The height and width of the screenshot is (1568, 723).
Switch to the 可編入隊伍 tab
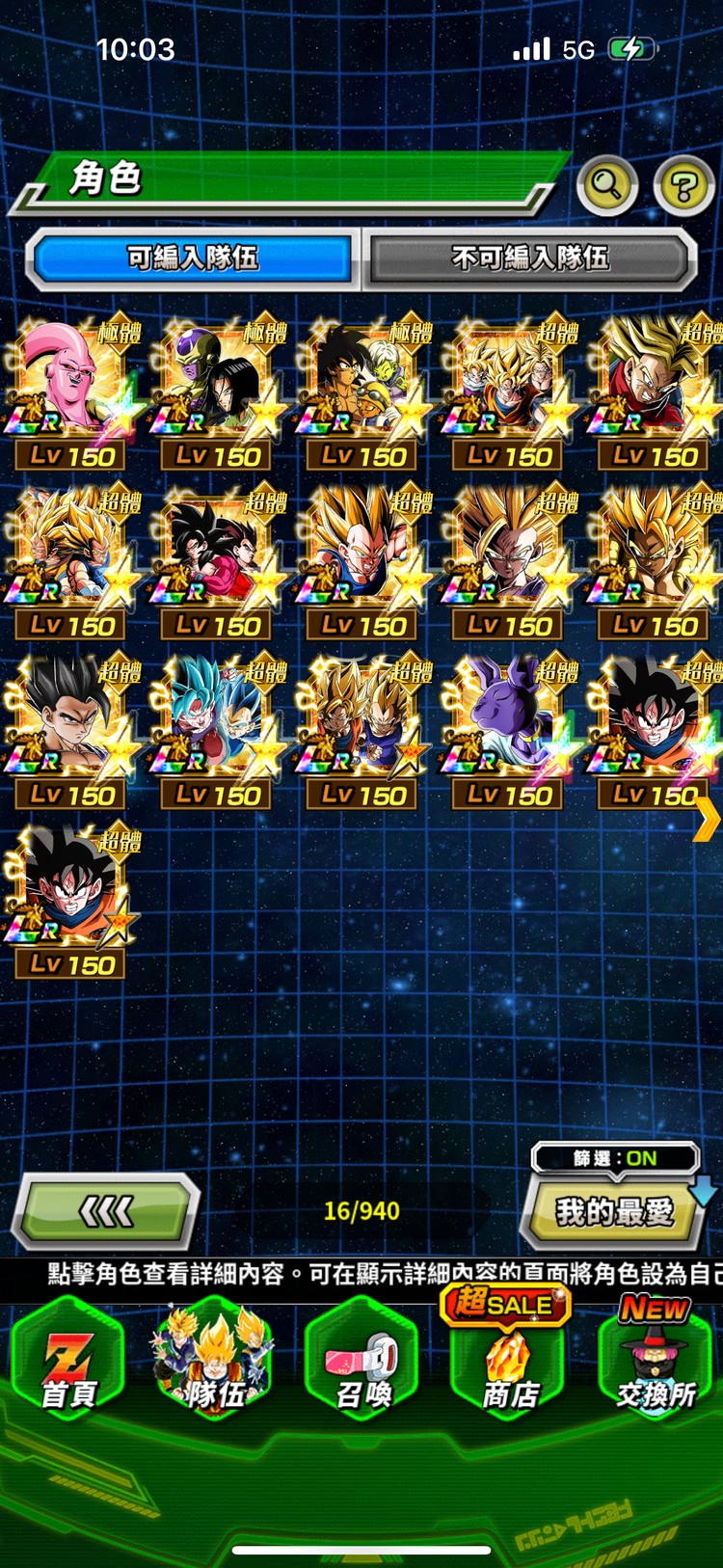193,257
